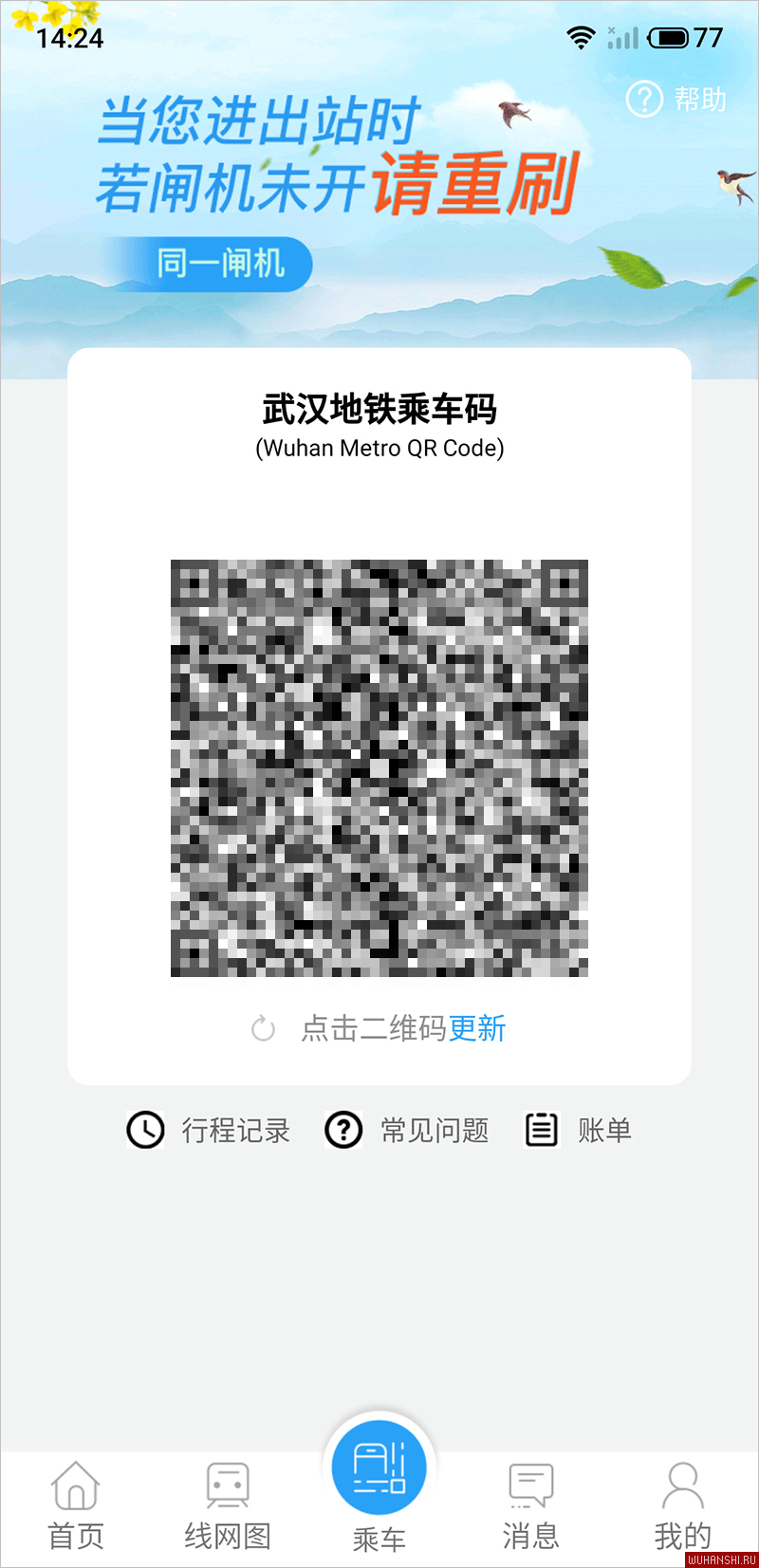Open the 消息 messages tab
The image size is (759, 1568).
(531, 1506)
